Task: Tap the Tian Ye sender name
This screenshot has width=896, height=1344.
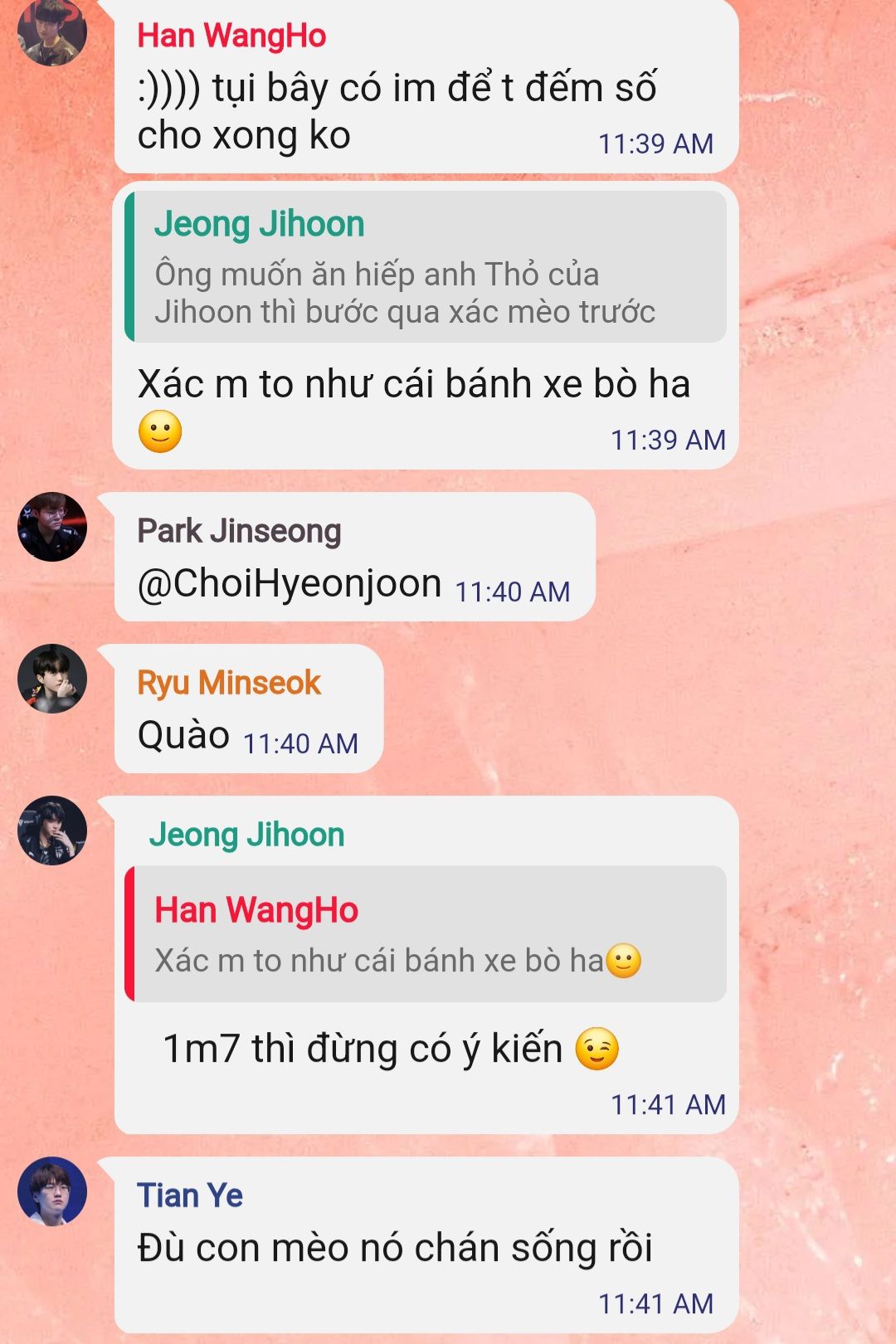Action: [190, 1195]
